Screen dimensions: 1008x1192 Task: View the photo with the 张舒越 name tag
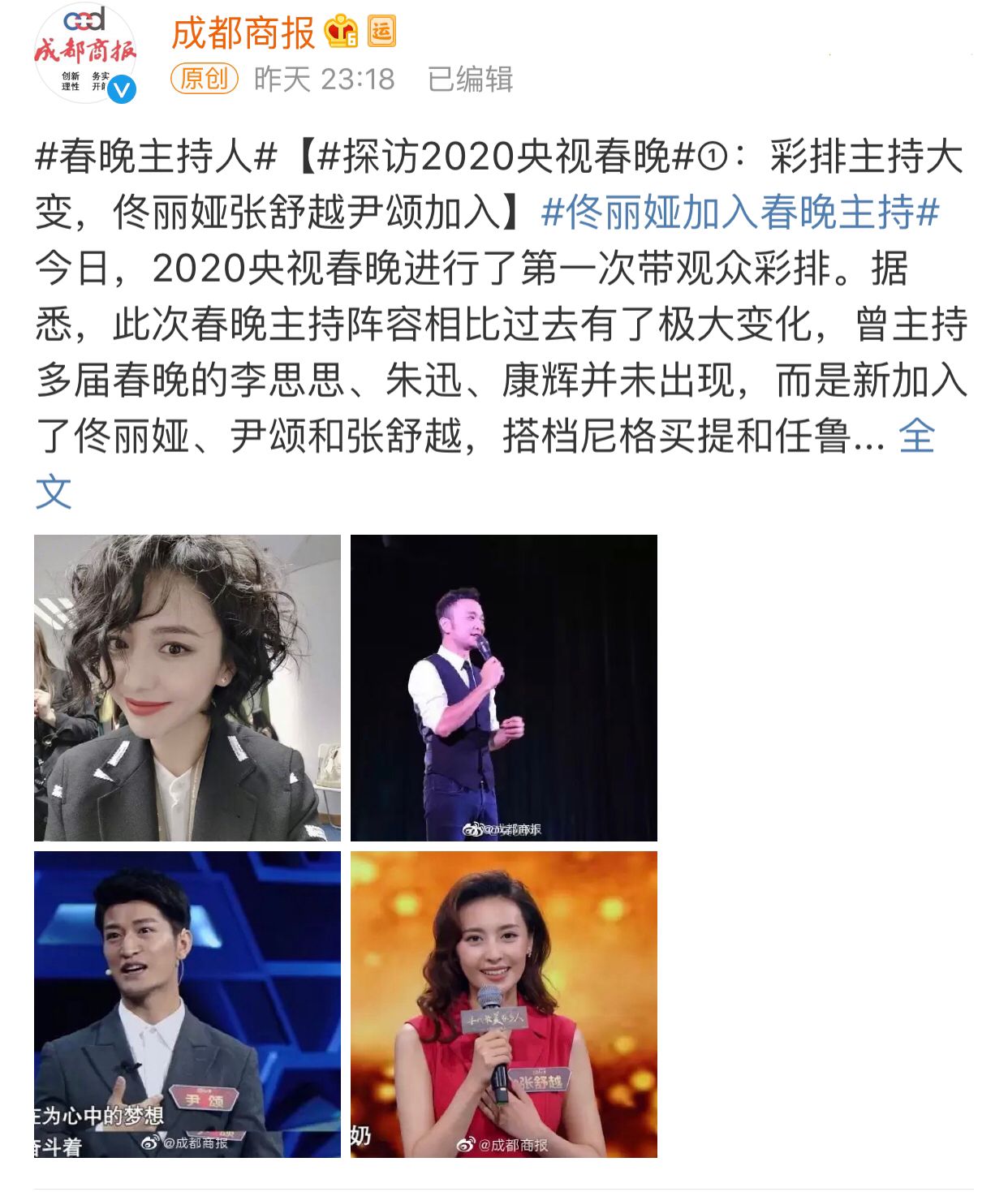tap(503, 1004)
